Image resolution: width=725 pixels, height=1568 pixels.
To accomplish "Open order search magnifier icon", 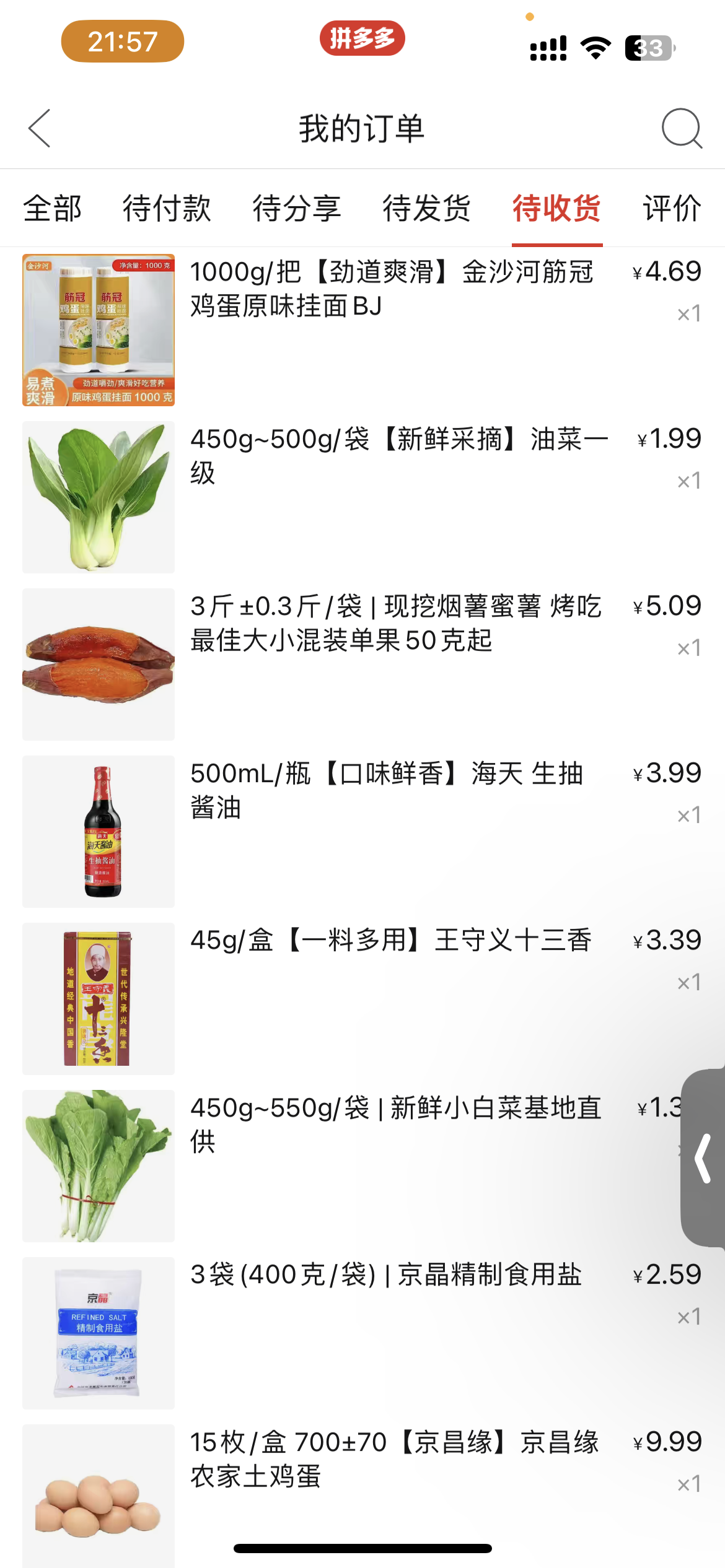I will 681,128.
